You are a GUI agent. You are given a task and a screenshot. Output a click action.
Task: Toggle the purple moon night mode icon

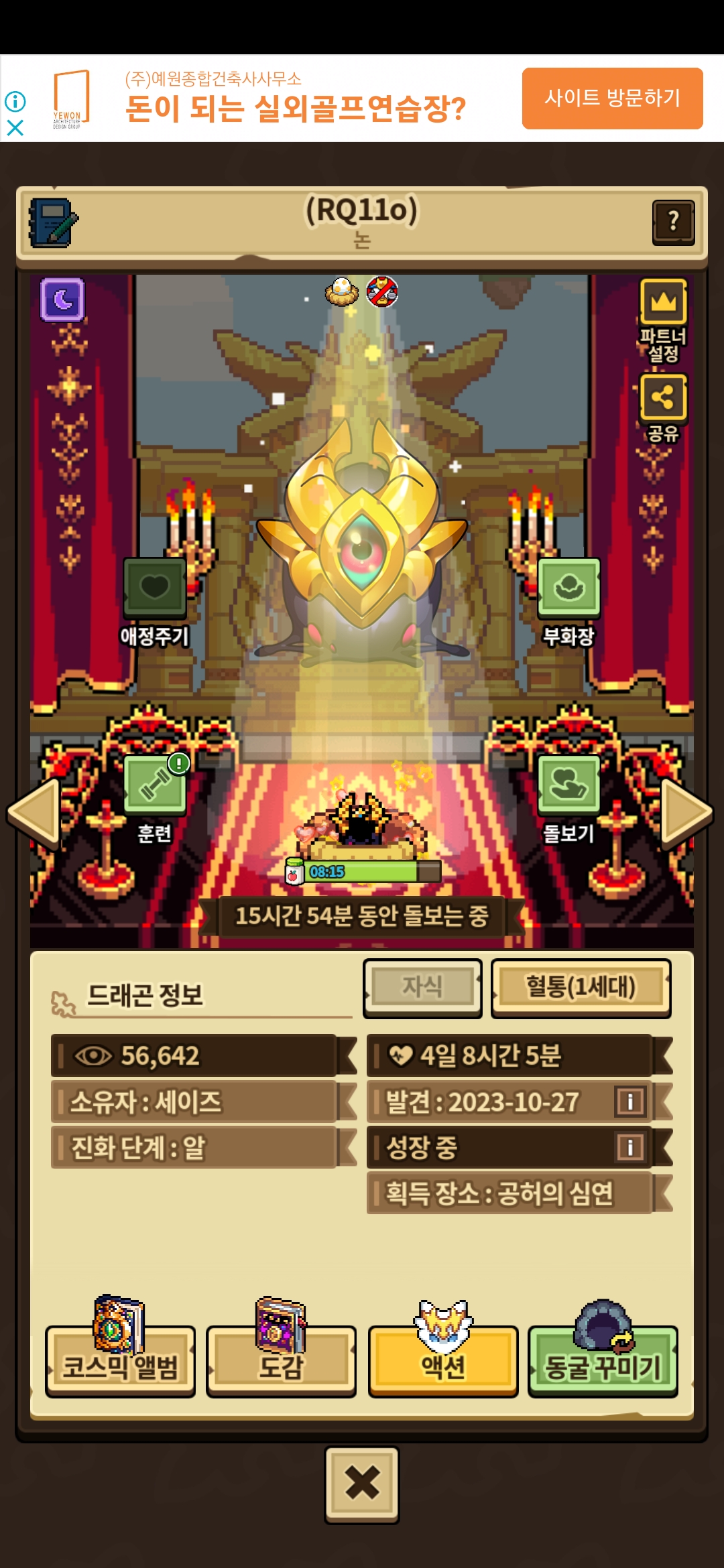coord(62,300)
